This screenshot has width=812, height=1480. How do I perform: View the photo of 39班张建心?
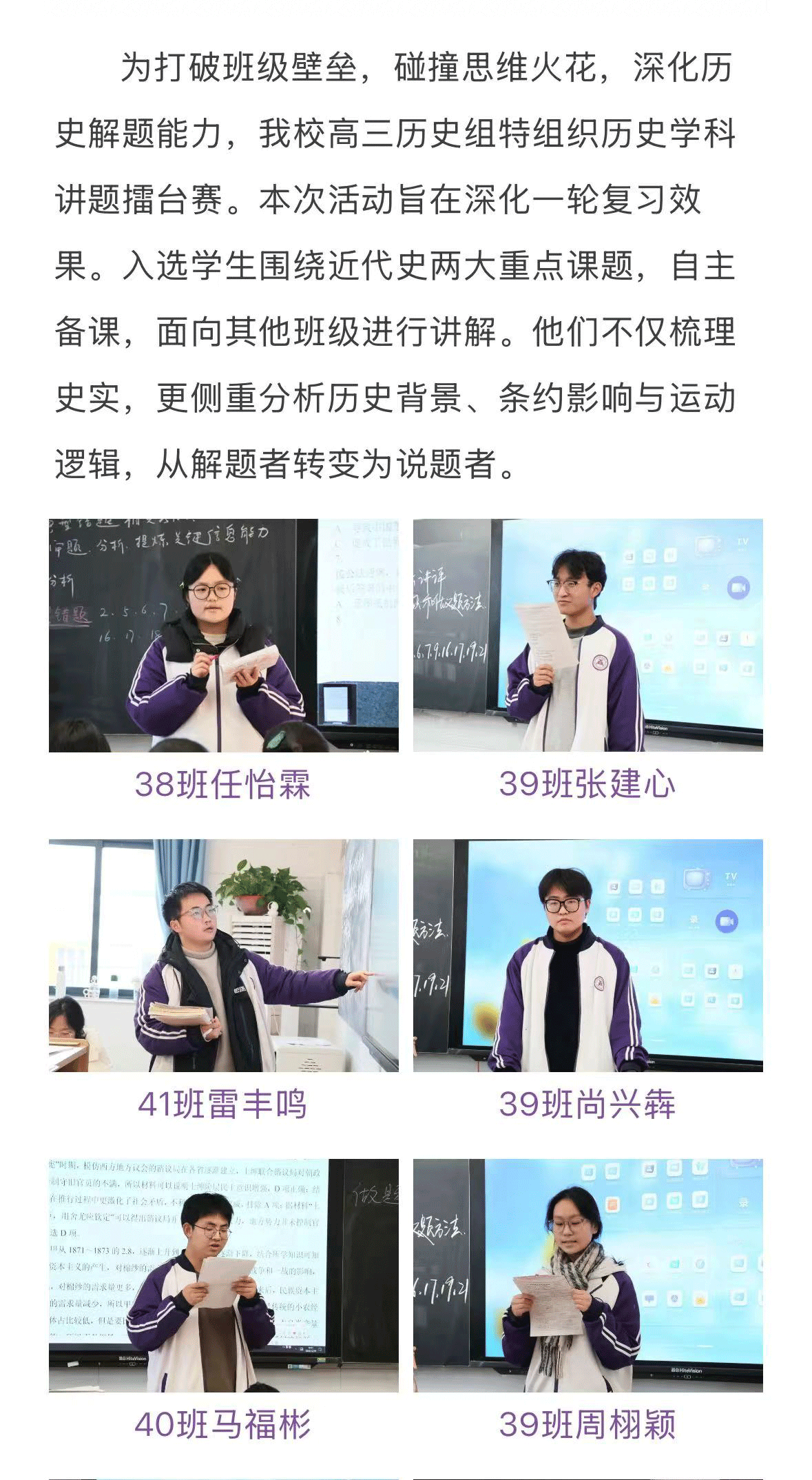coord(587,635)
